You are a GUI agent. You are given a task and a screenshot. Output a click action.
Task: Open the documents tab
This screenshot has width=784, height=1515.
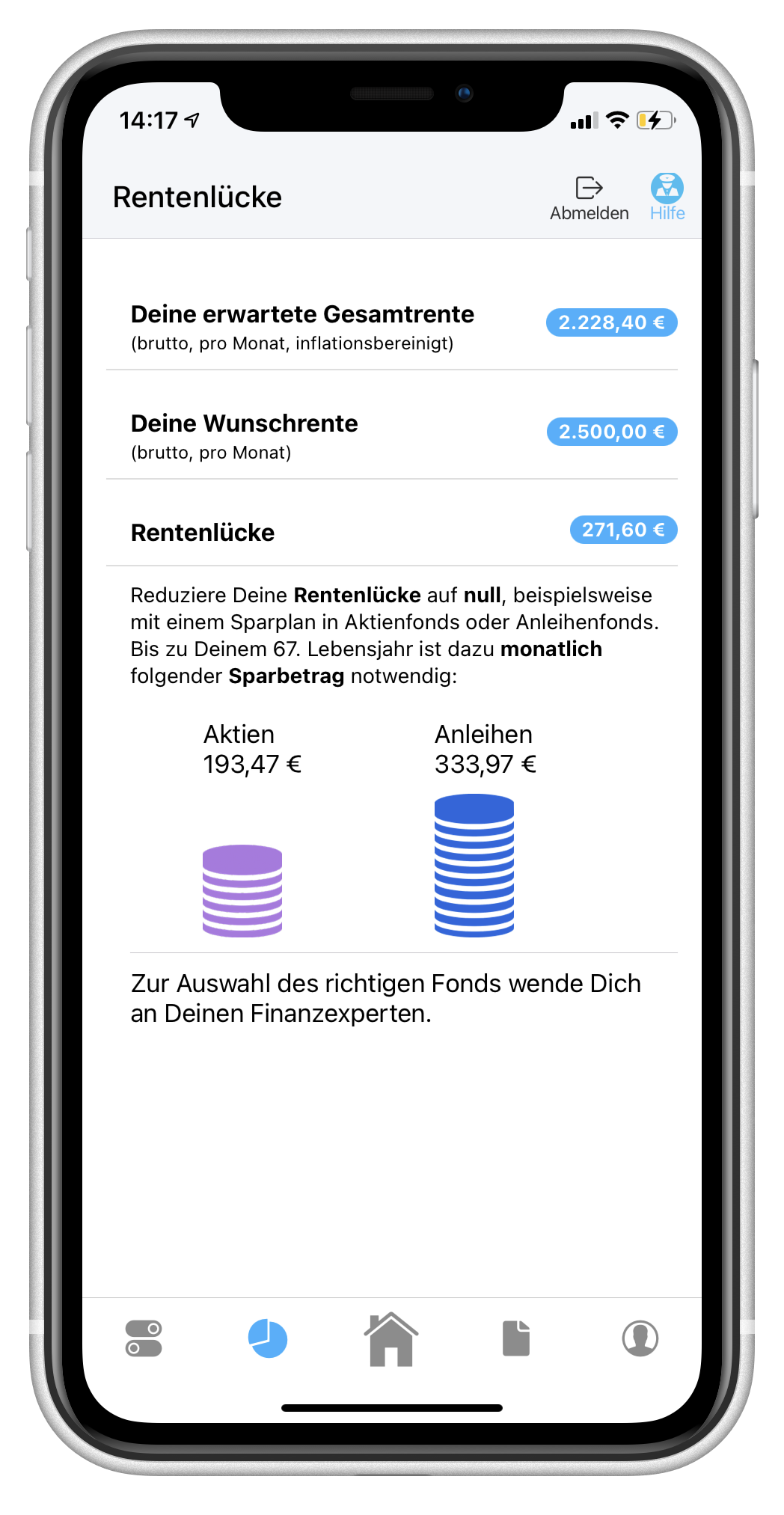tap(515, 1338)
